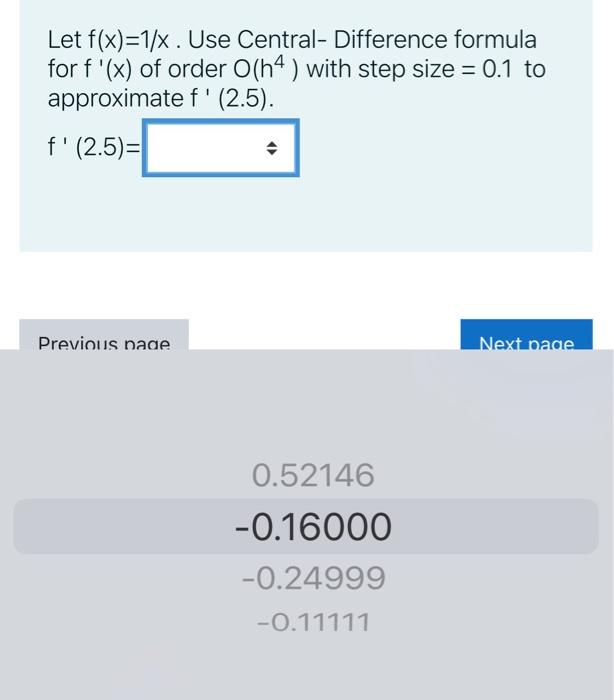The height and width of the screenshot is (700, 614).
Task: Go to the previous page
Action: [x=104, y=337]
